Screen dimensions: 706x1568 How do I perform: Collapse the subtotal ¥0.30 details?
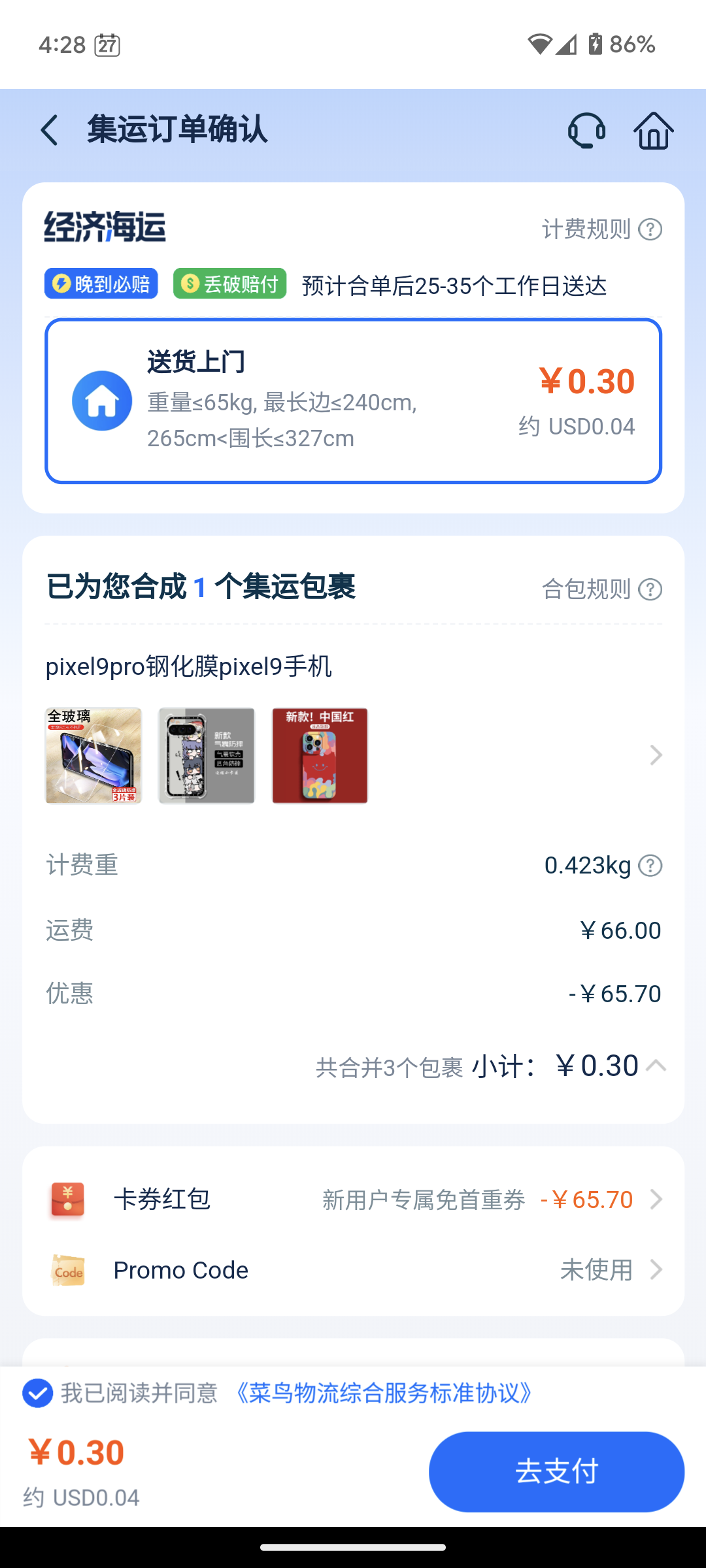(656, 1066)
